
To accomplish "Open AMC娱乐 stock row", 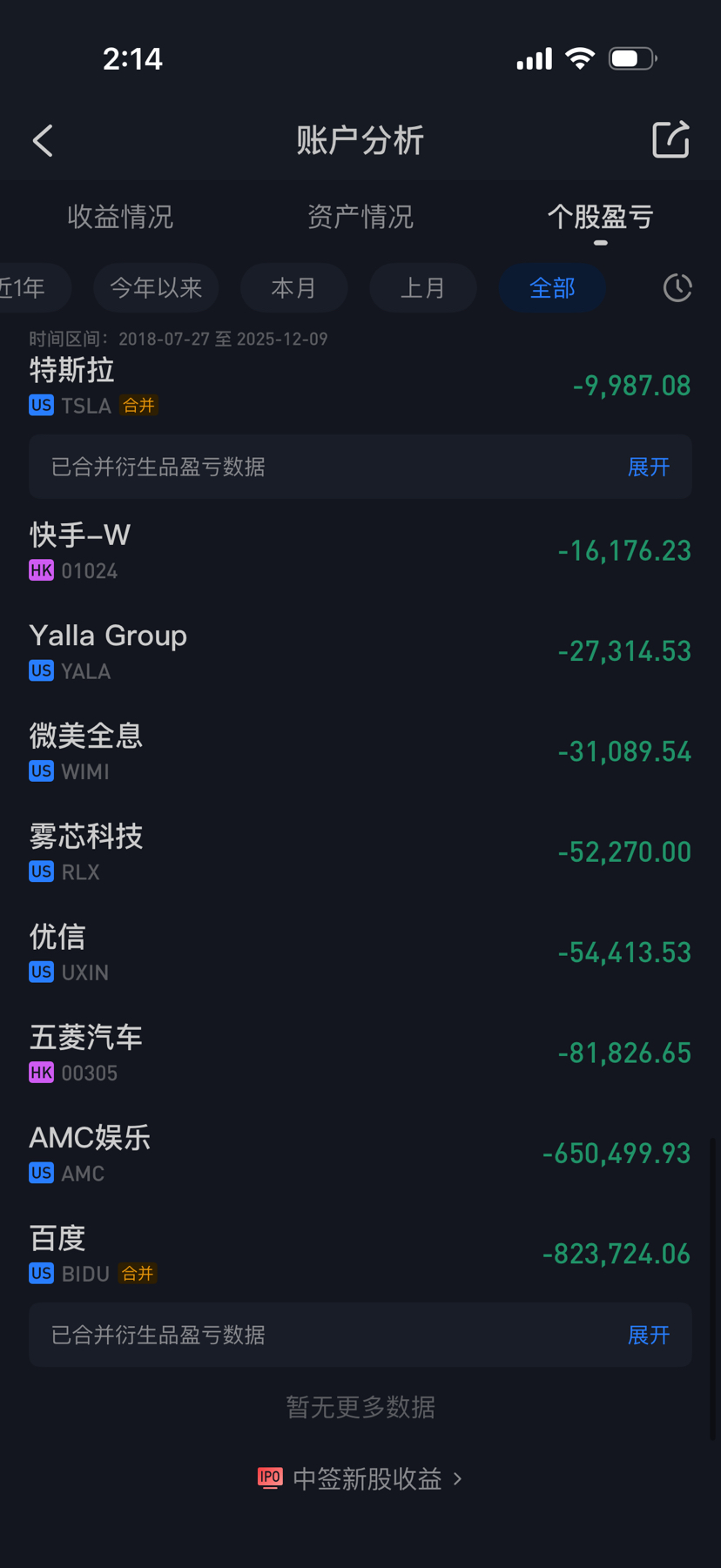I will pos(360,1153).
